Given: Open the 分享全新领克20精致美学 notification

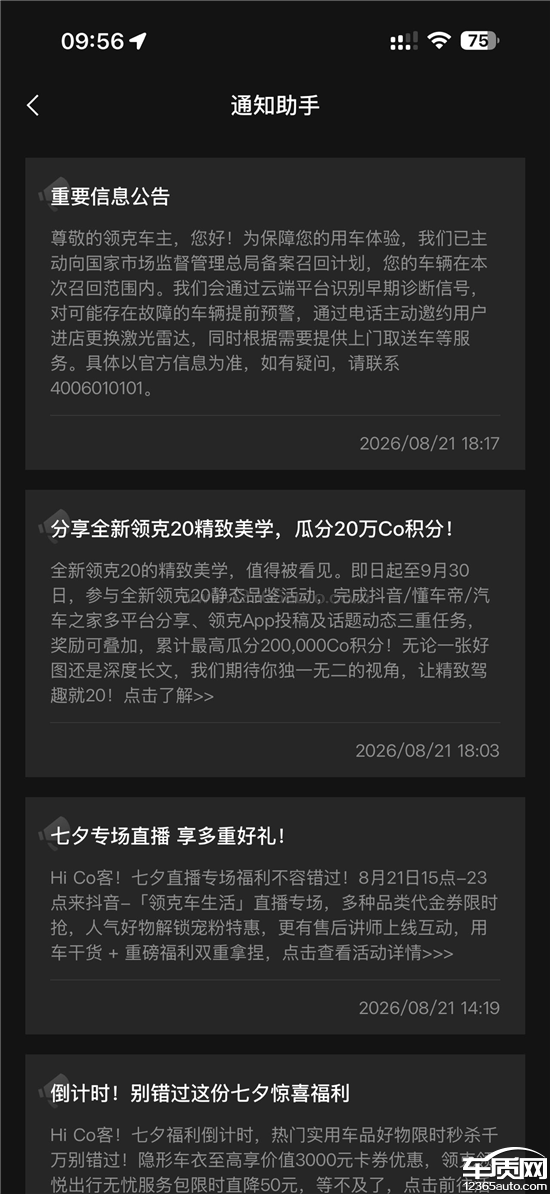Looking at the screenshot, I should (275, 634).
